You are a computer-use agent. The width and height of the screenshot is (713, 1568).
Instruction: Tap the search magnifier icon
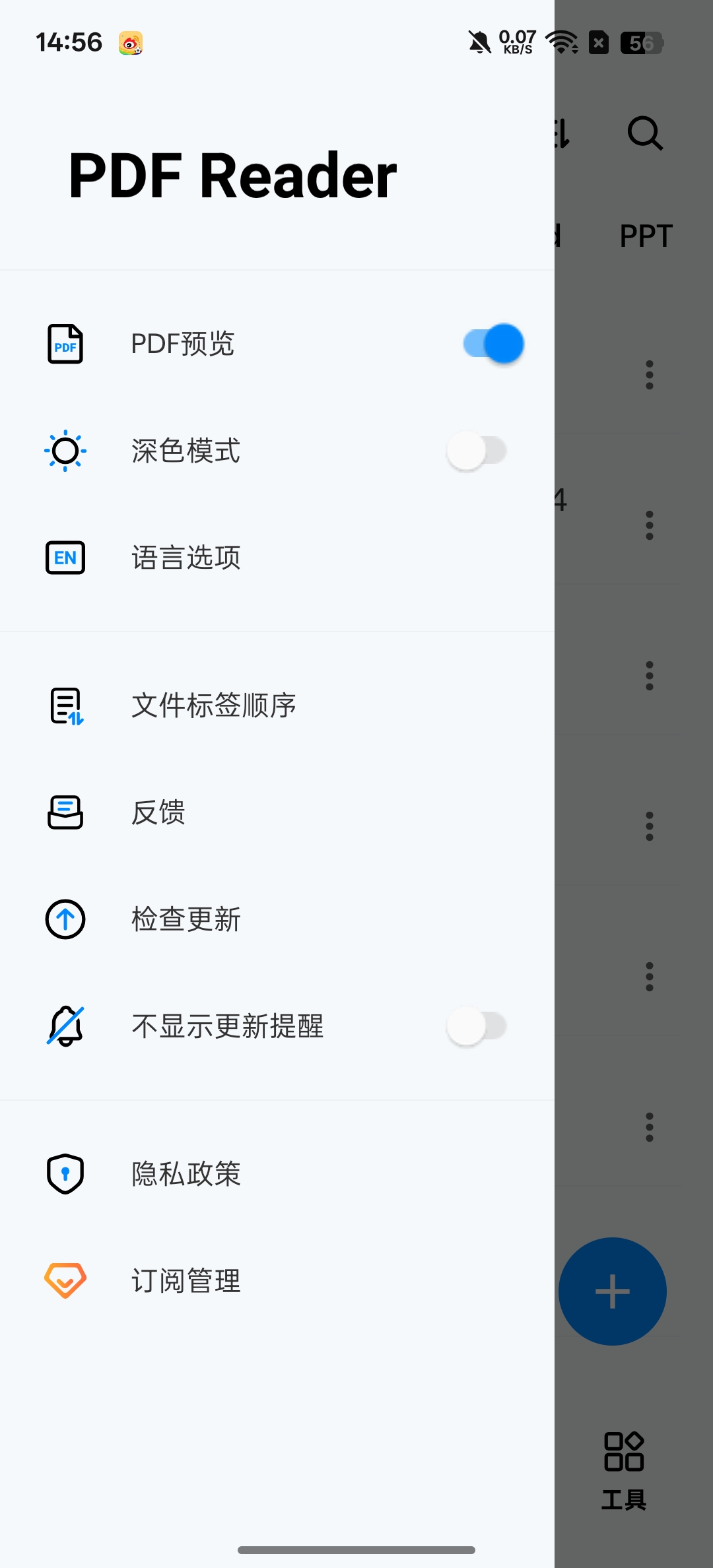click(x=645, y=134)
